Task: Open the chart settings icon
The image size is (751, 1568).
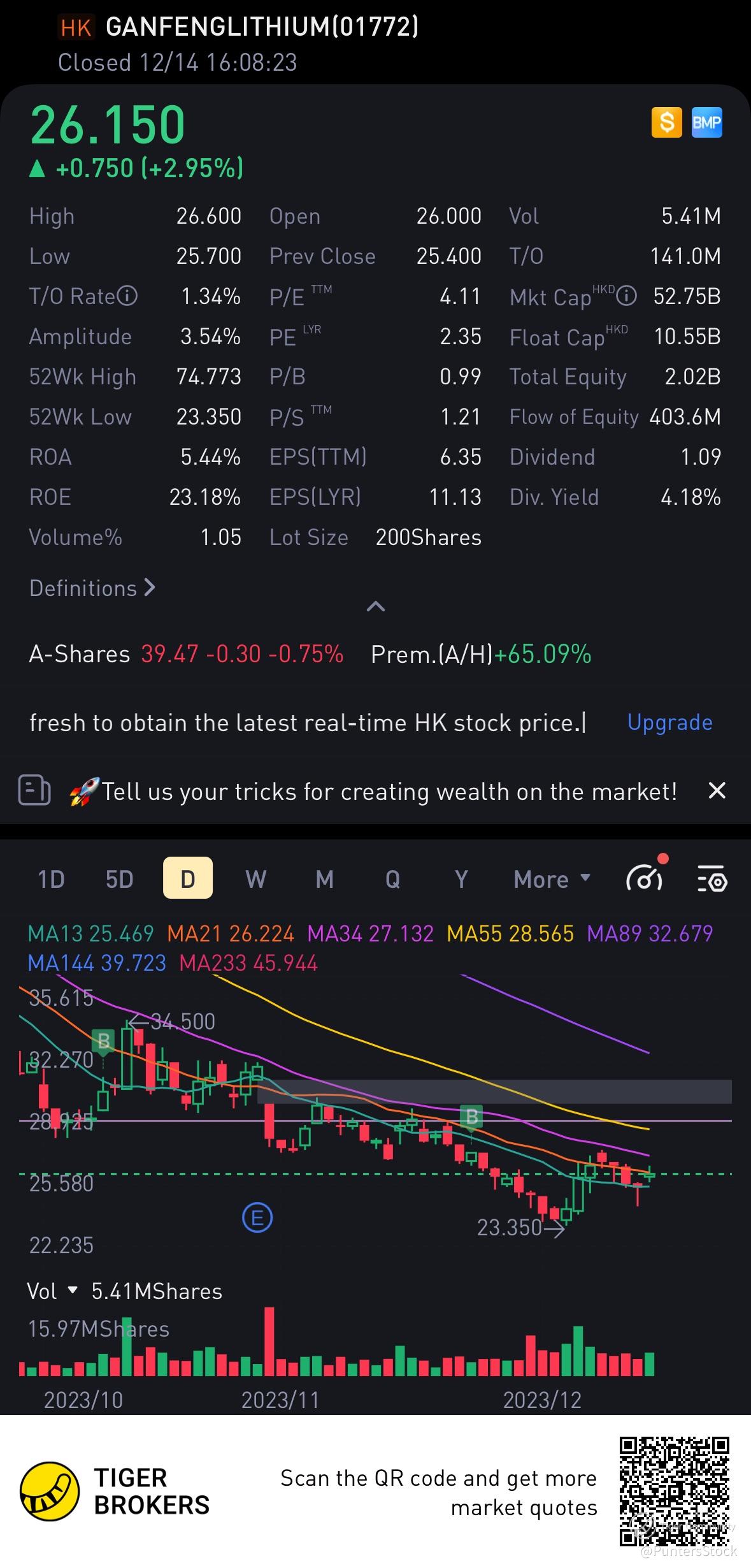Action: point(712,880)
